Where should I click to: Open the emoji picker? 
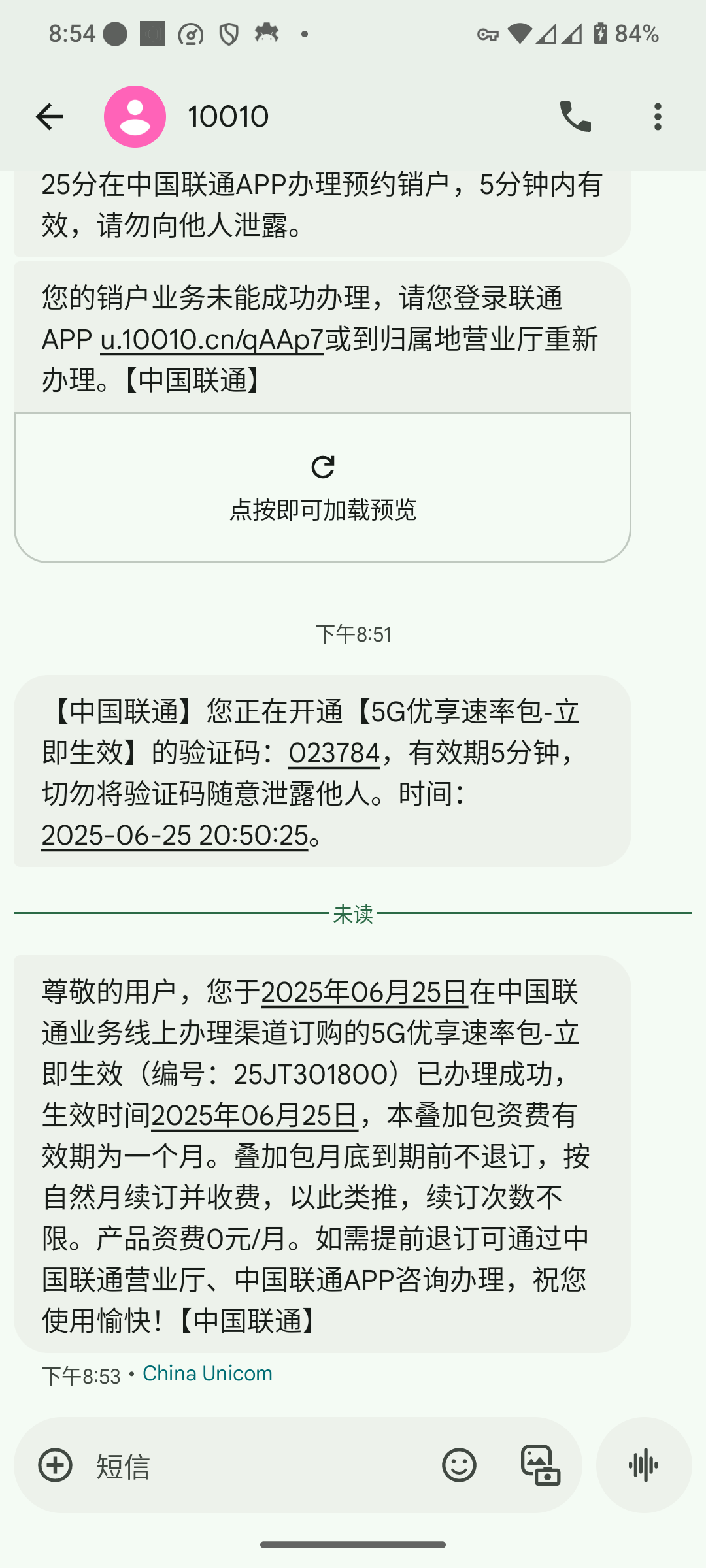[x=459, y=1465]
